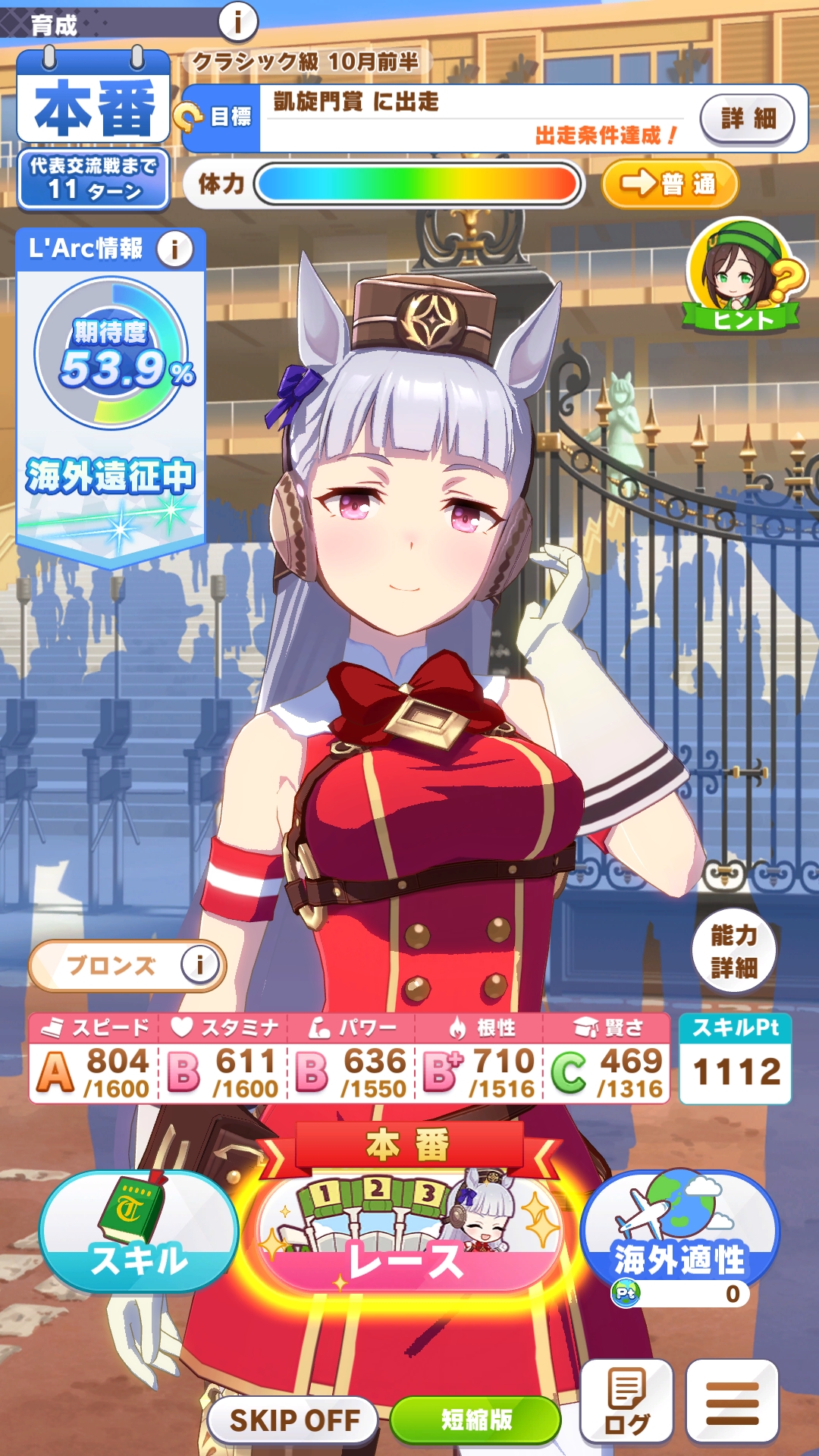The width and height of the screenshot is (819, 1456).
Task: Open the 普通 condition button
Action: point(669,184)
